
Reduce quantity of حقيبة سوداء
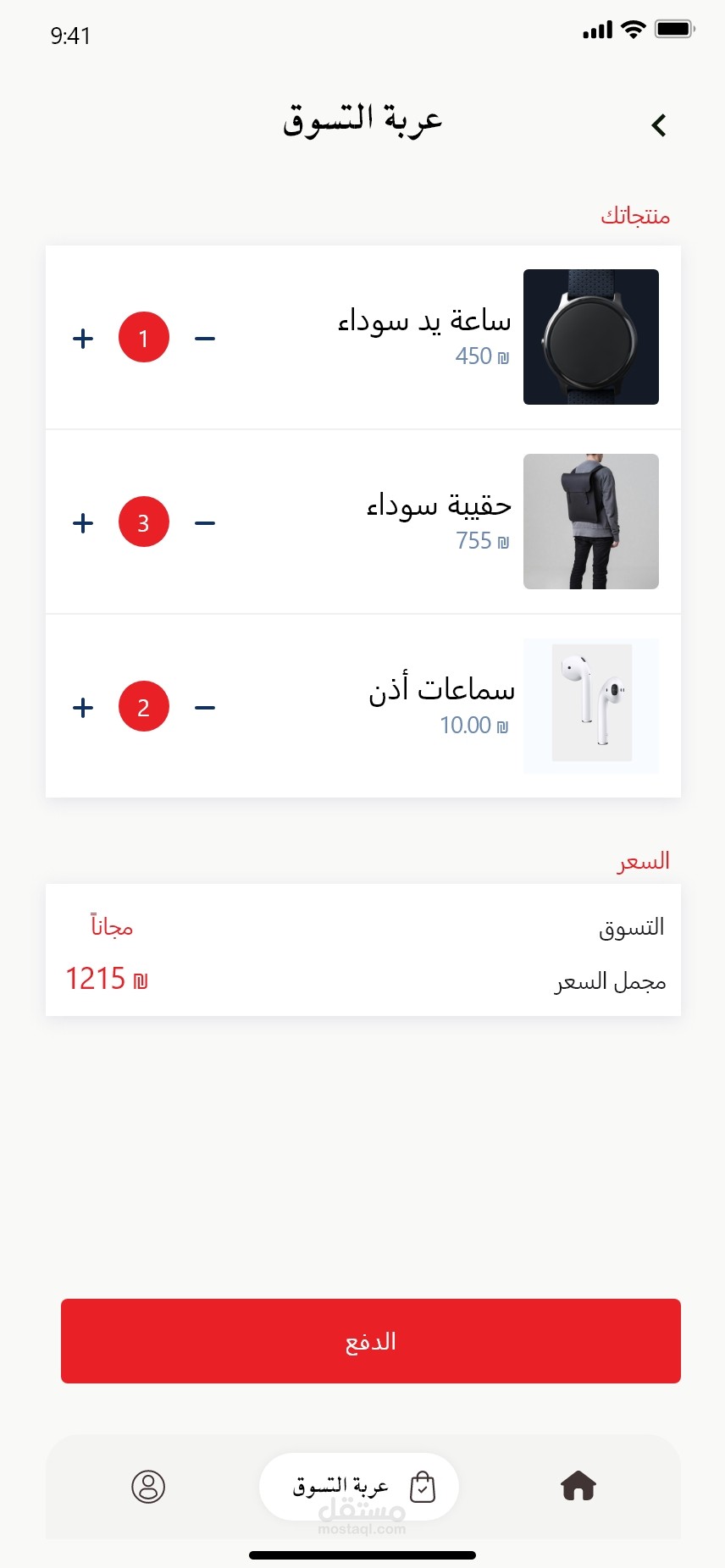pyautogui.click(x=205, y=522)
